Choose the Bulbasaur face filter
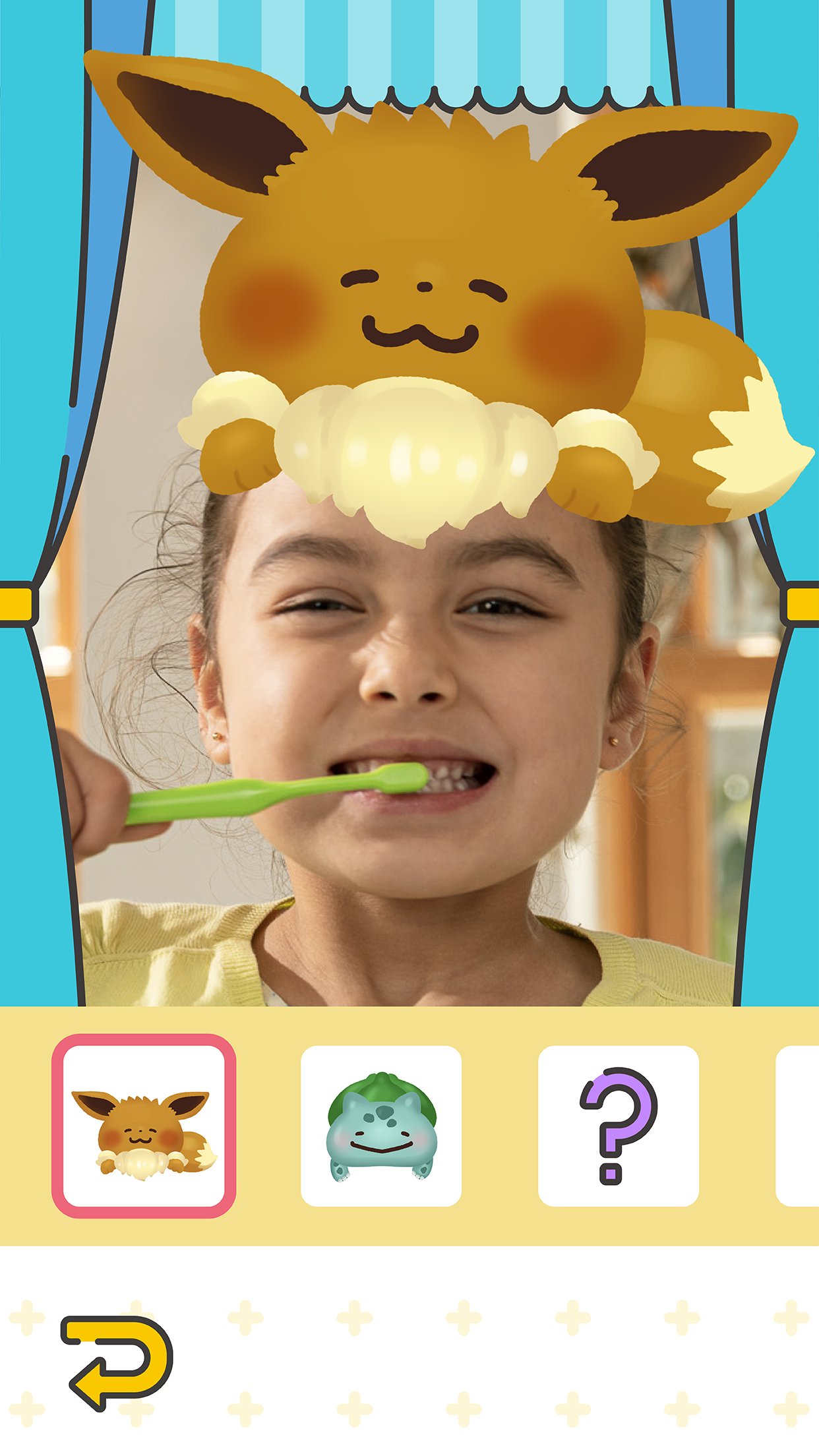This screenshot has height=1456, width=819. [x=381, y=1126]
